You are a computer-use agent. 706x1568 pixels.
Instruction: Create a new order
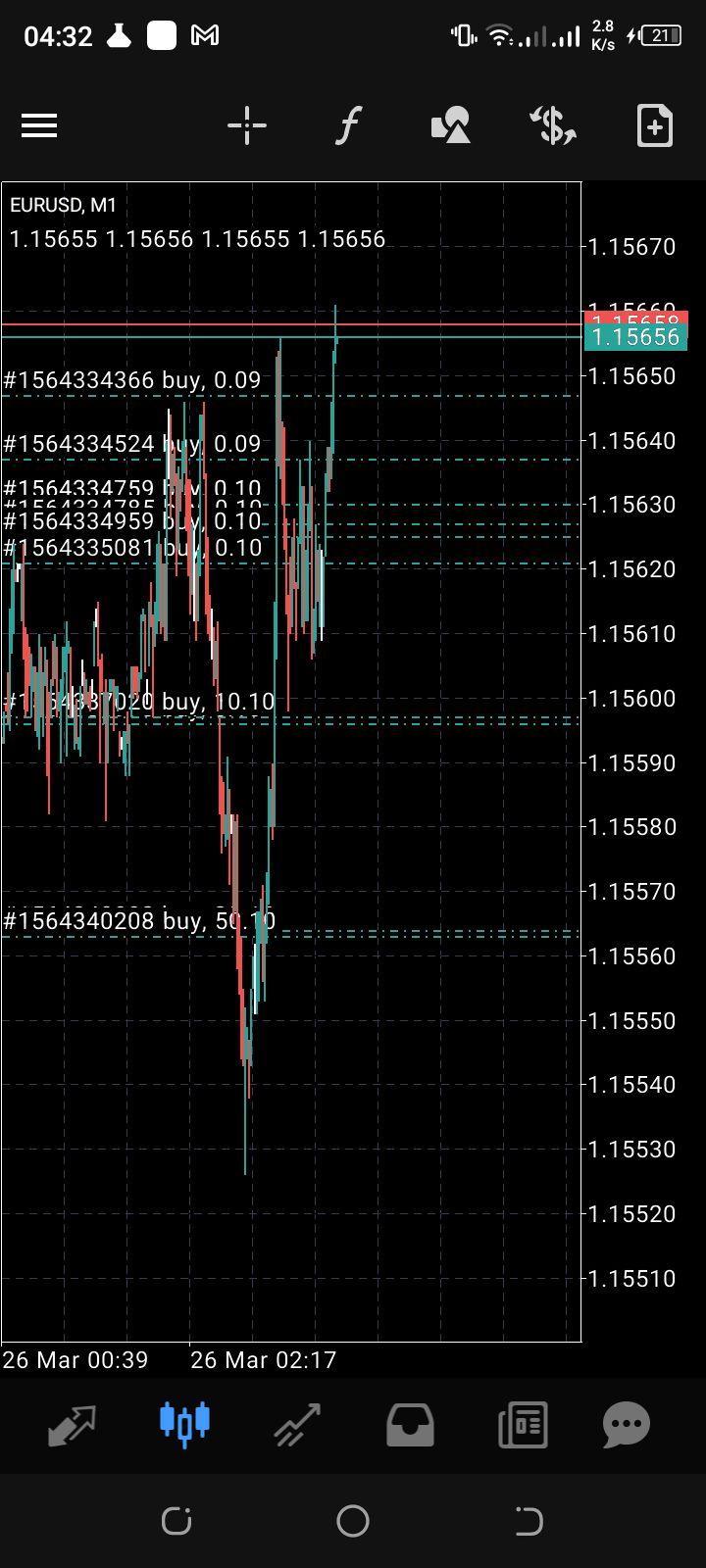click(654, 126)
